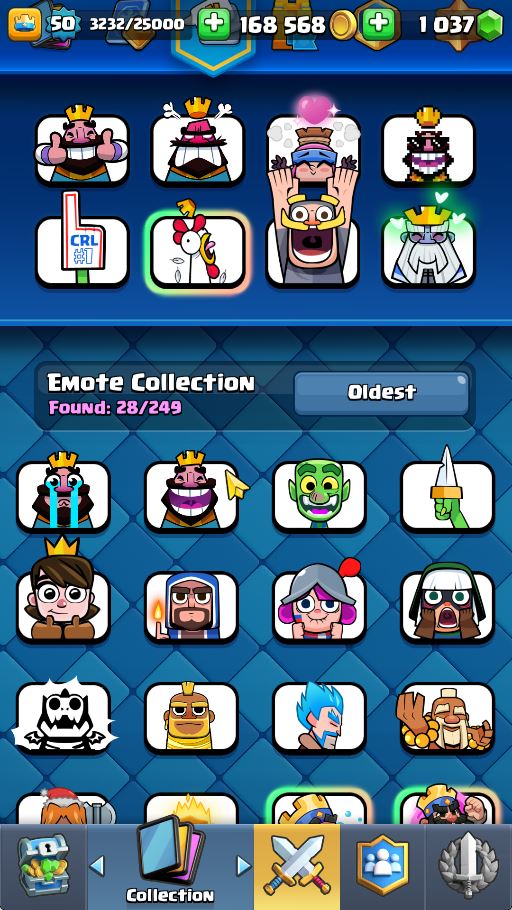Add more gold with the plus button
The image size is (512, 910).
(213, 24)
